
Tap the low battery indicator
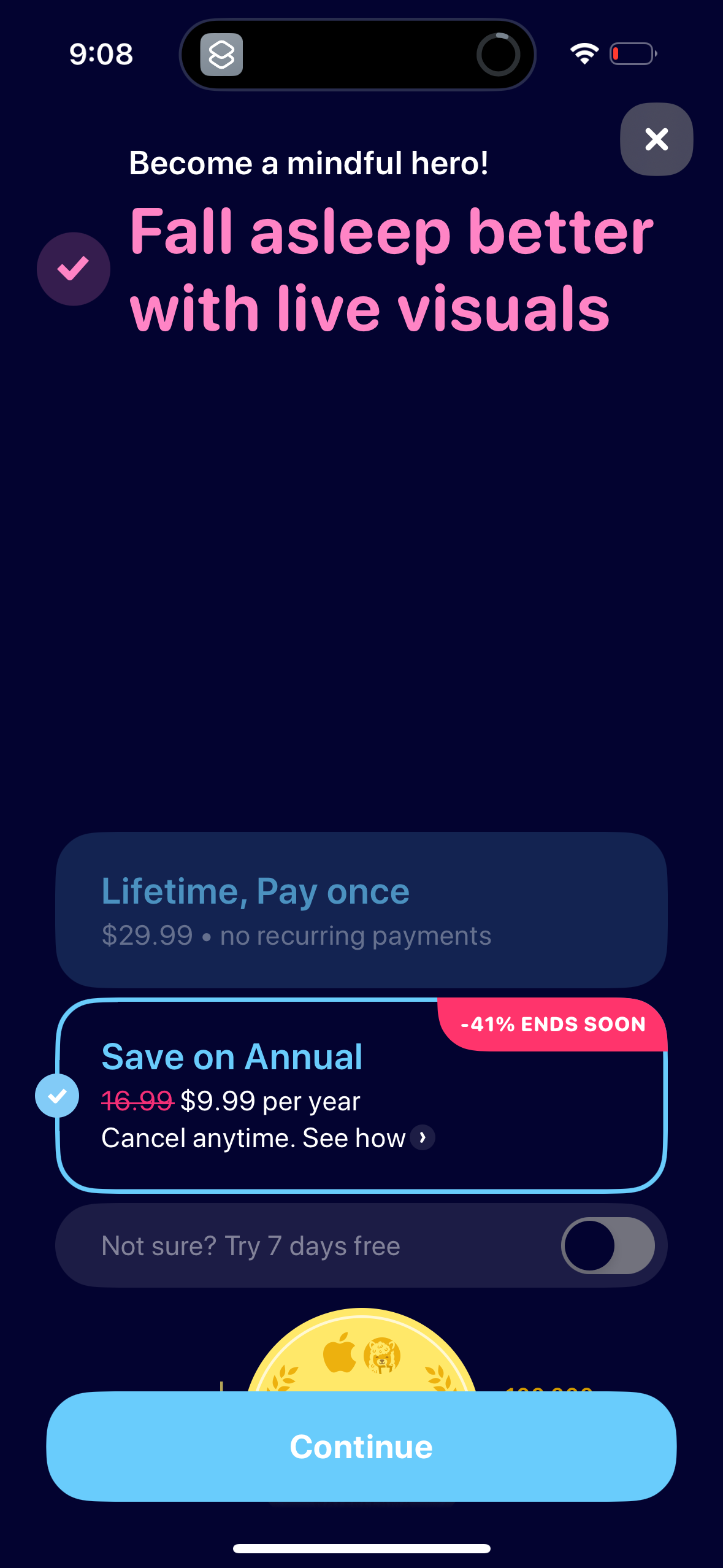[632, 54]
